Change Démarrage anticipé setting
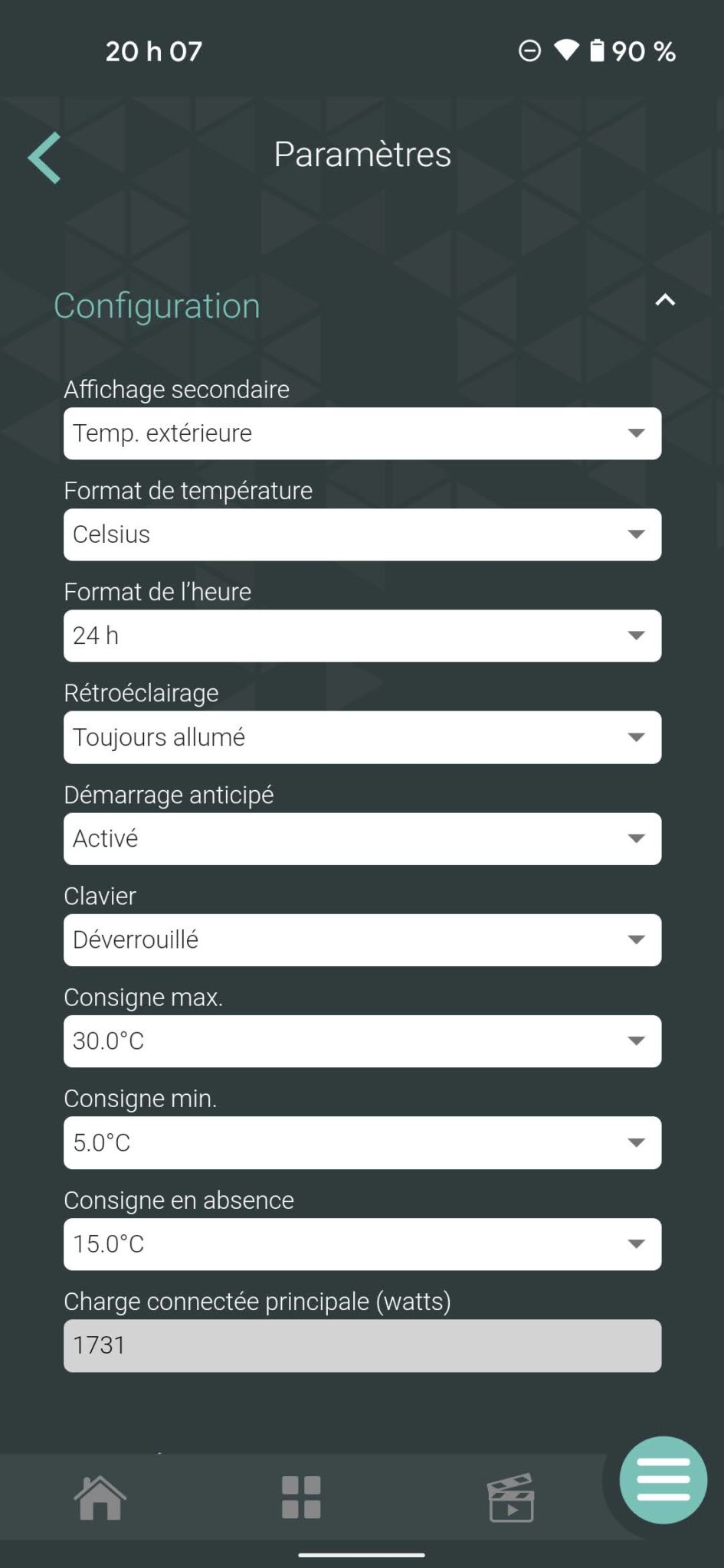The width and height of the screenshot is (724, 1568). click(x=362, y=838)
